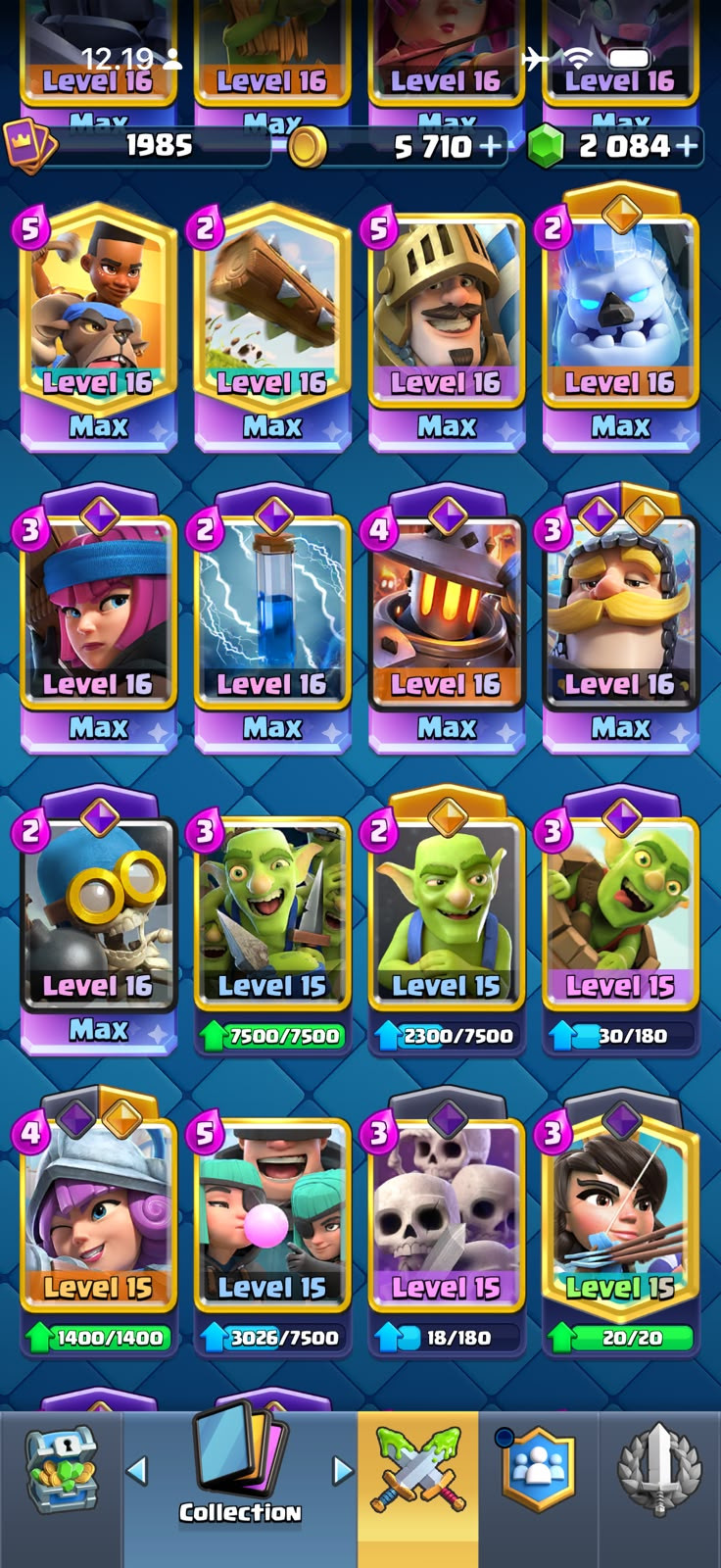This screenshot has width=721, height=1568.
Task: Buy more gems with the plus
Action: [x=688, y=147]
